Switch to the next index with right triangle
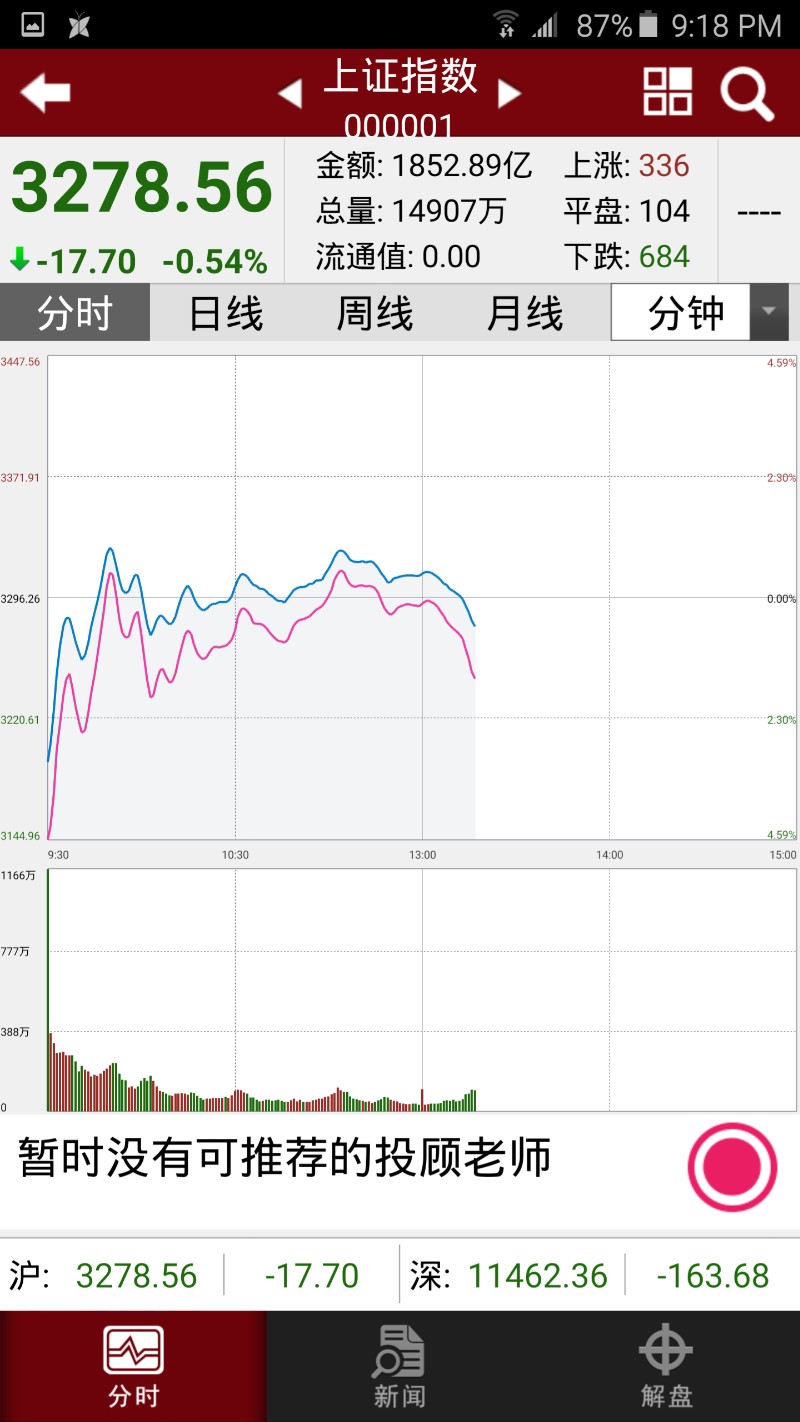Viewport: 800px width, 1422px height. (x=510, y=94)
